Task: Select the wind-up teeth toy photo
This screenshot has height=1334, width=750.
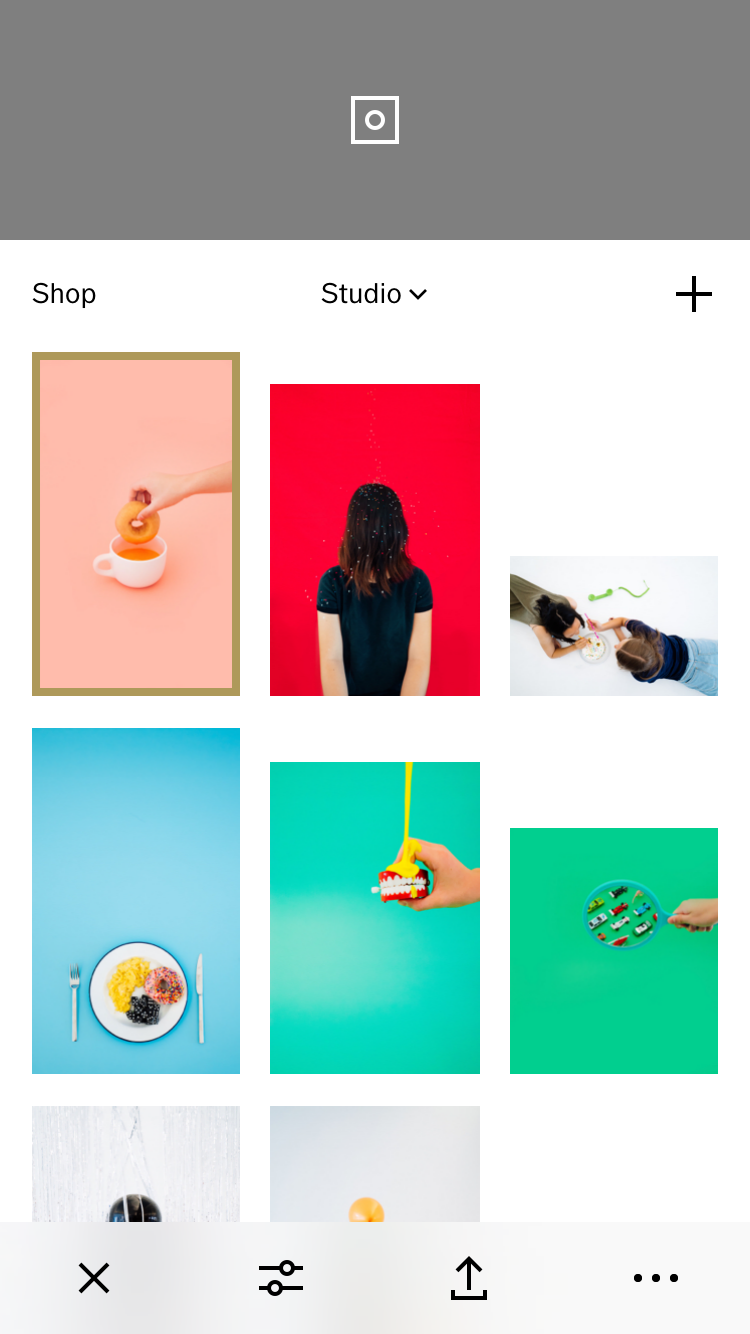Action: [x=375, y=918]
